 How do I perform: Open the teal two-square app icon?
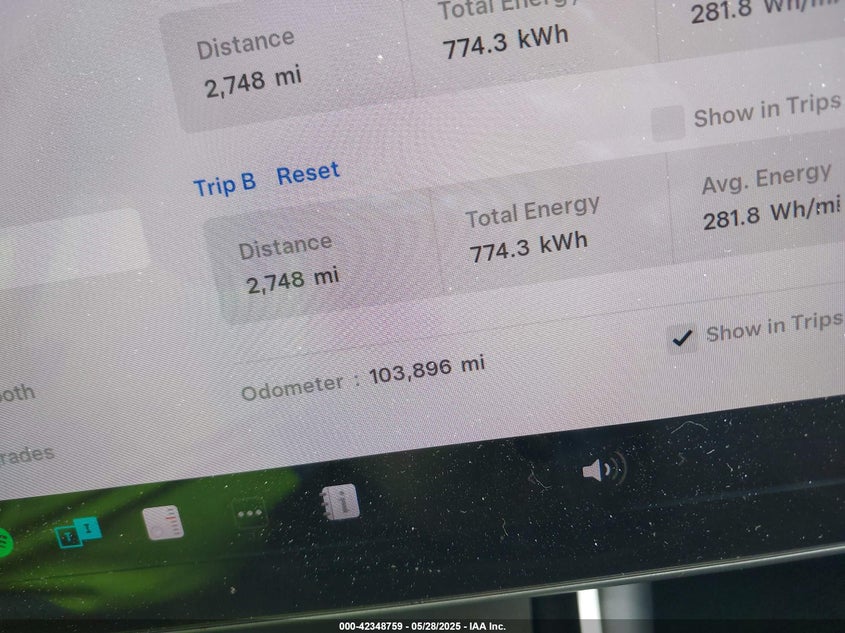click(78, 532)
